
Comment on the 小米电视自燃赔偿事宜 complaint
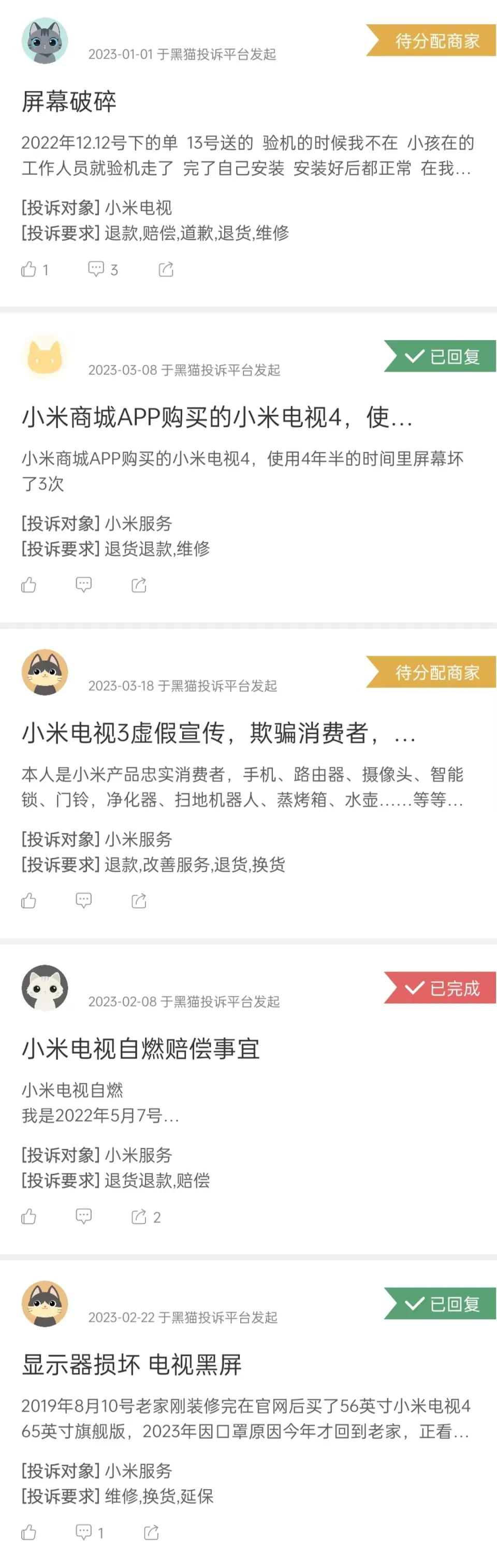point(83,1216)
